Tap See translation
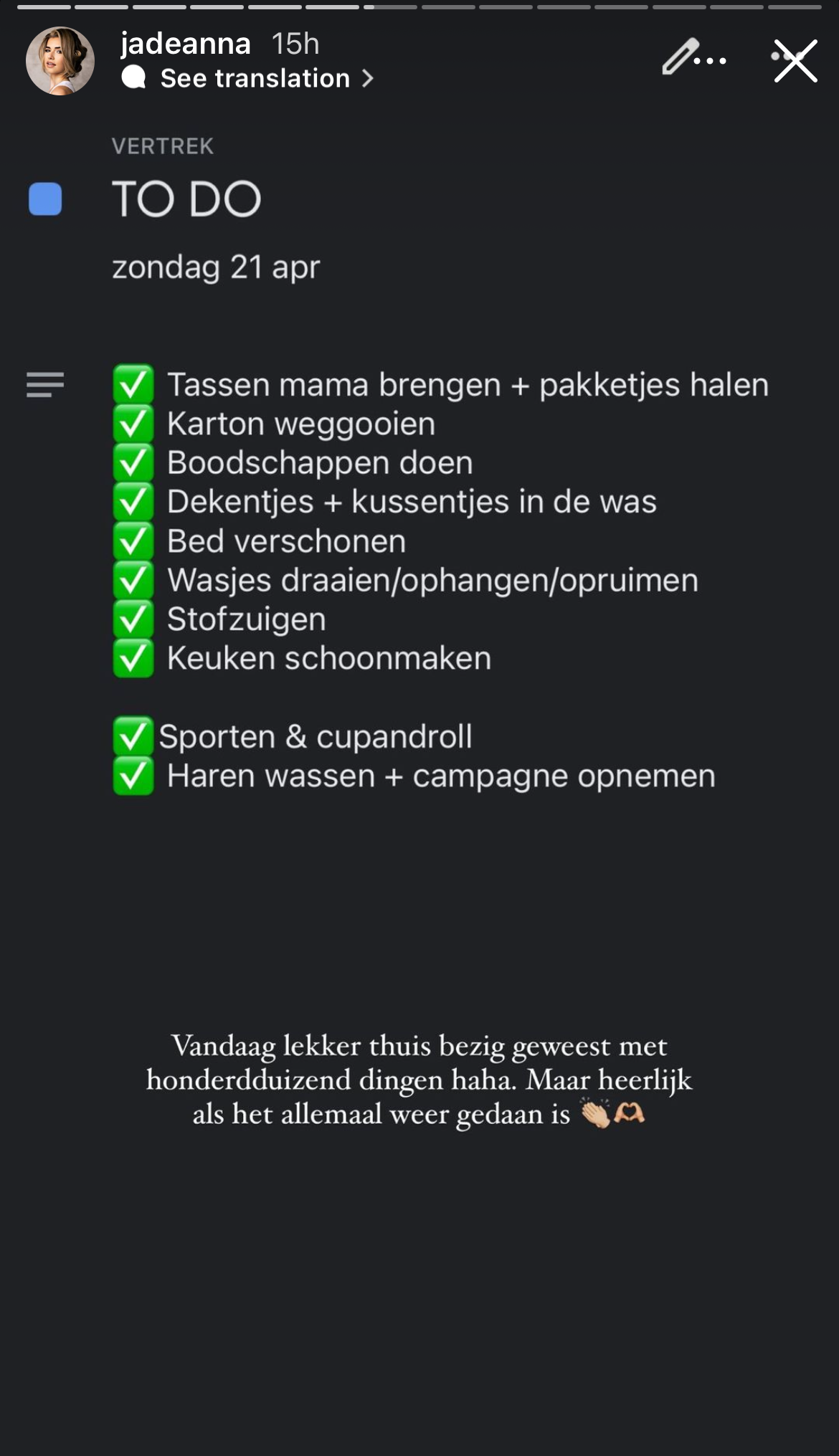 tap(248, 78)
